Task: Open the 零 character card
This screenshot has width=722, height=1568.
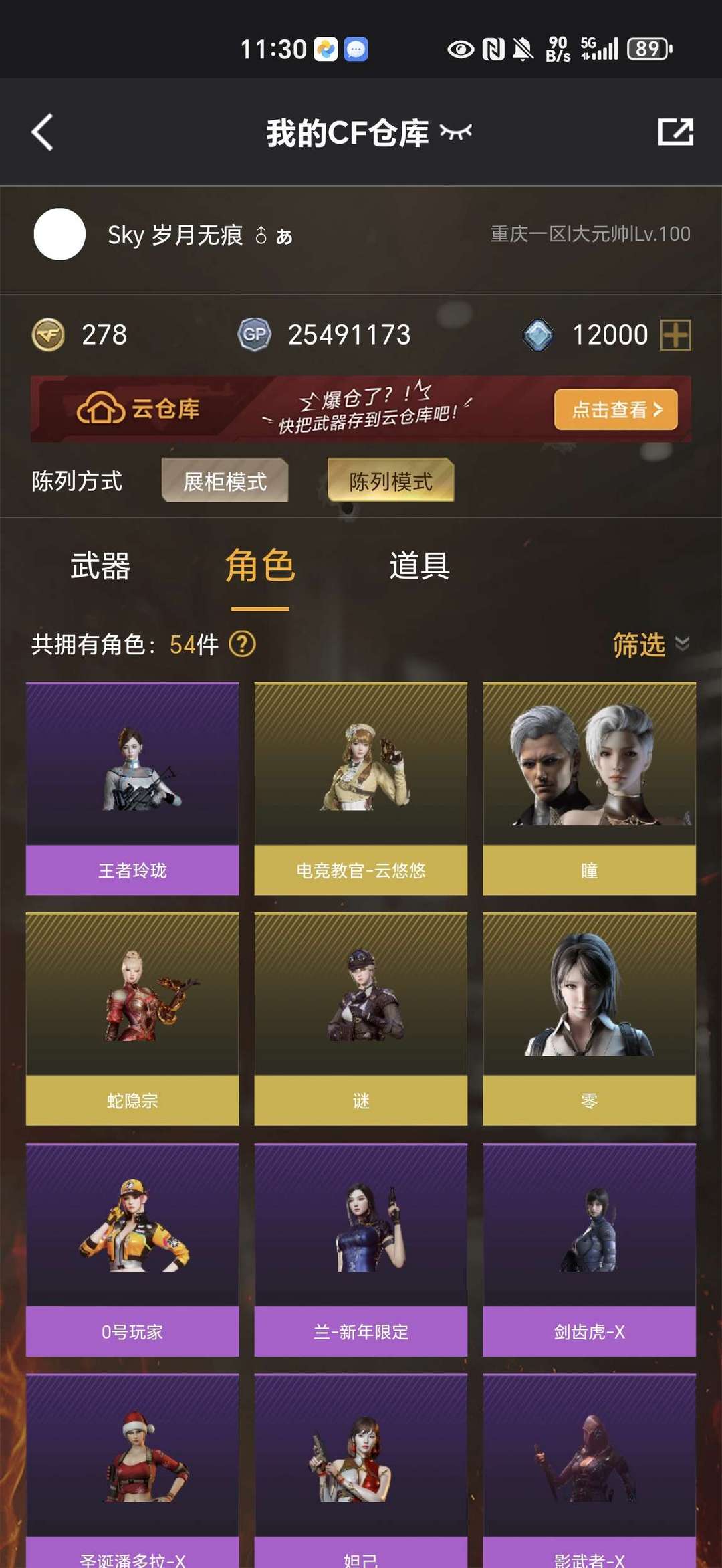Action: coord(590,1019)
